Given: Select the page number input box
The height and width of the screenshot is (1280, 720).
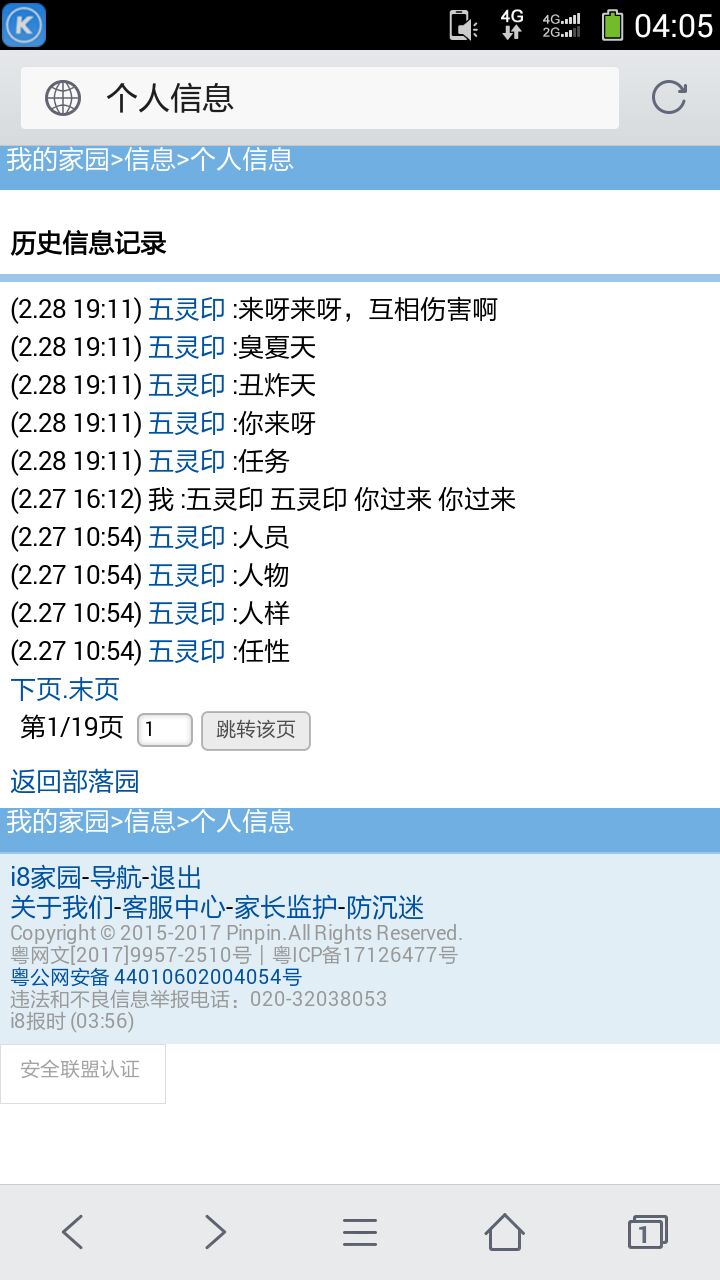Looking at the screenshot, I should click(165, 730).
